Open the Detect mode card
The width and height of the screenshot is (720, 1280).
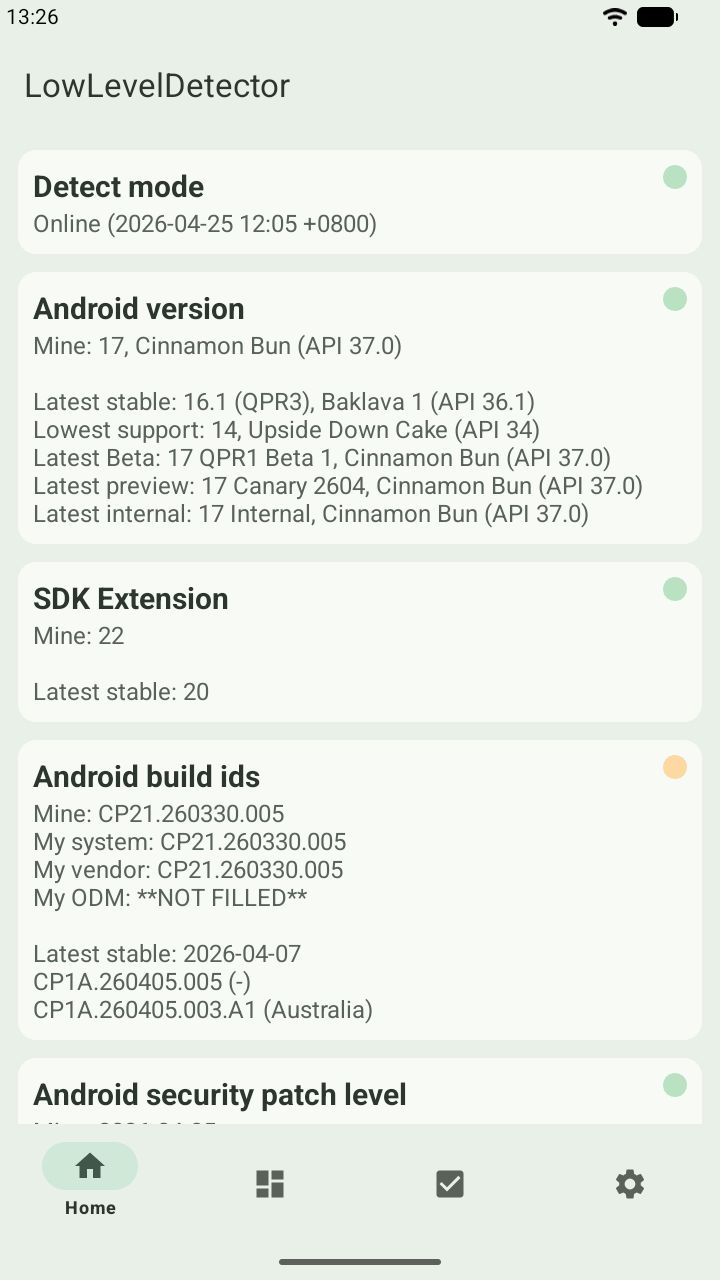coord(360,202)
